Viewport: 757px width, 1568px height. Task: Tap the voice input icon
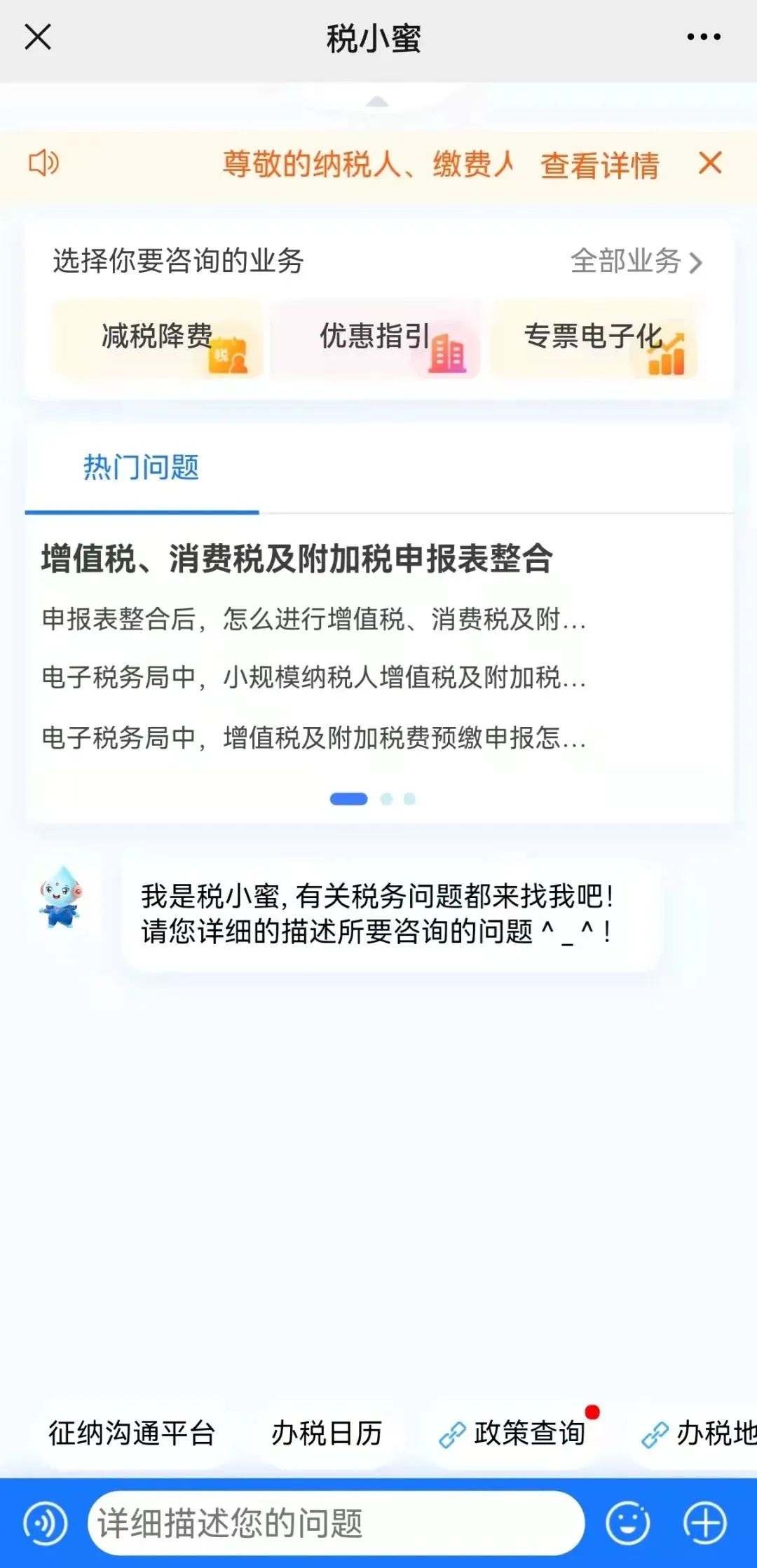click(46, 1523)
